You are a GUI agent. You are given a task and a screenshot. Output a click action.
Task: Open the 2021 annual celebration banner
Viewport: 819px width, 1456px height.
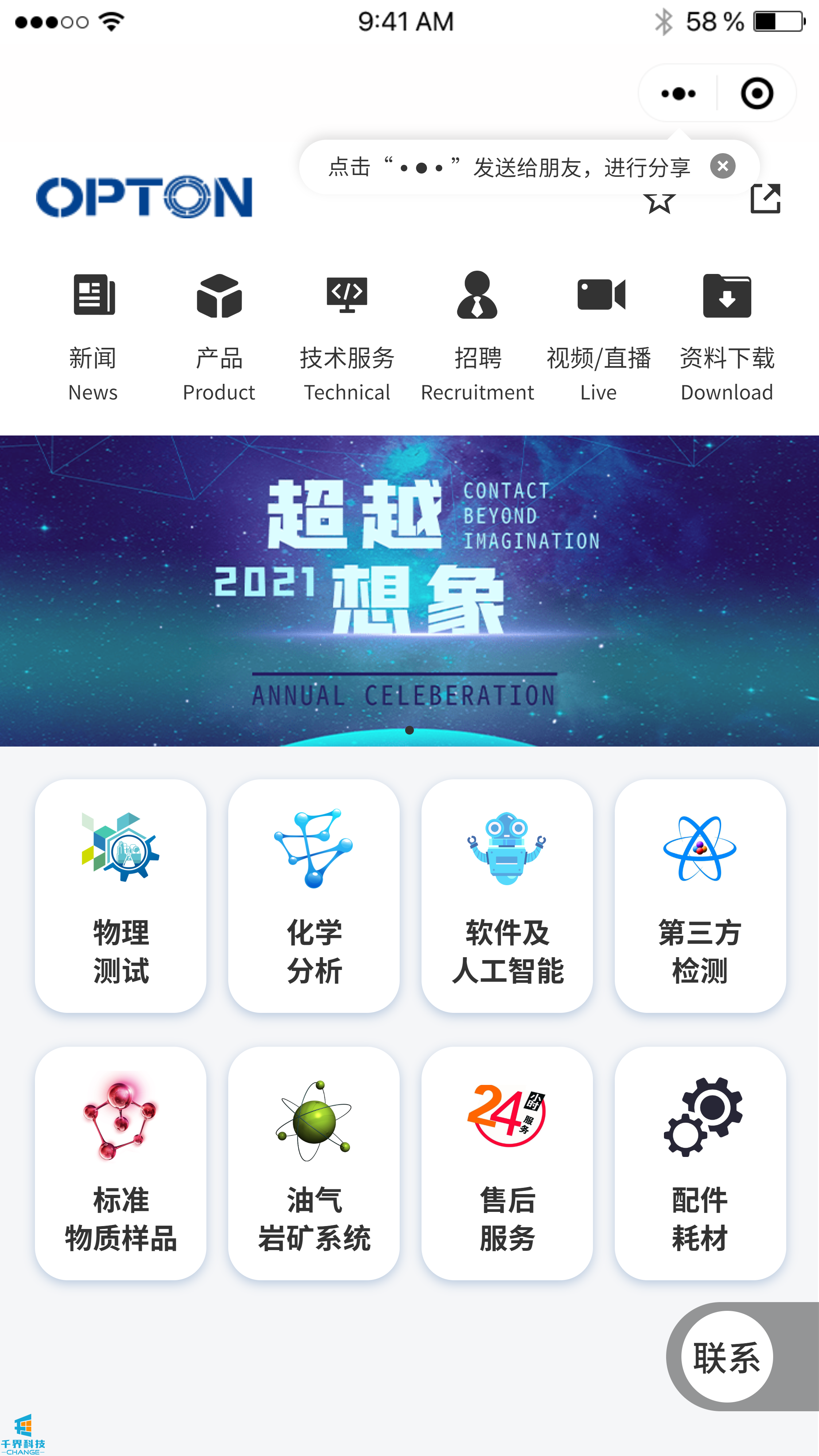click(x=409, y=590)
